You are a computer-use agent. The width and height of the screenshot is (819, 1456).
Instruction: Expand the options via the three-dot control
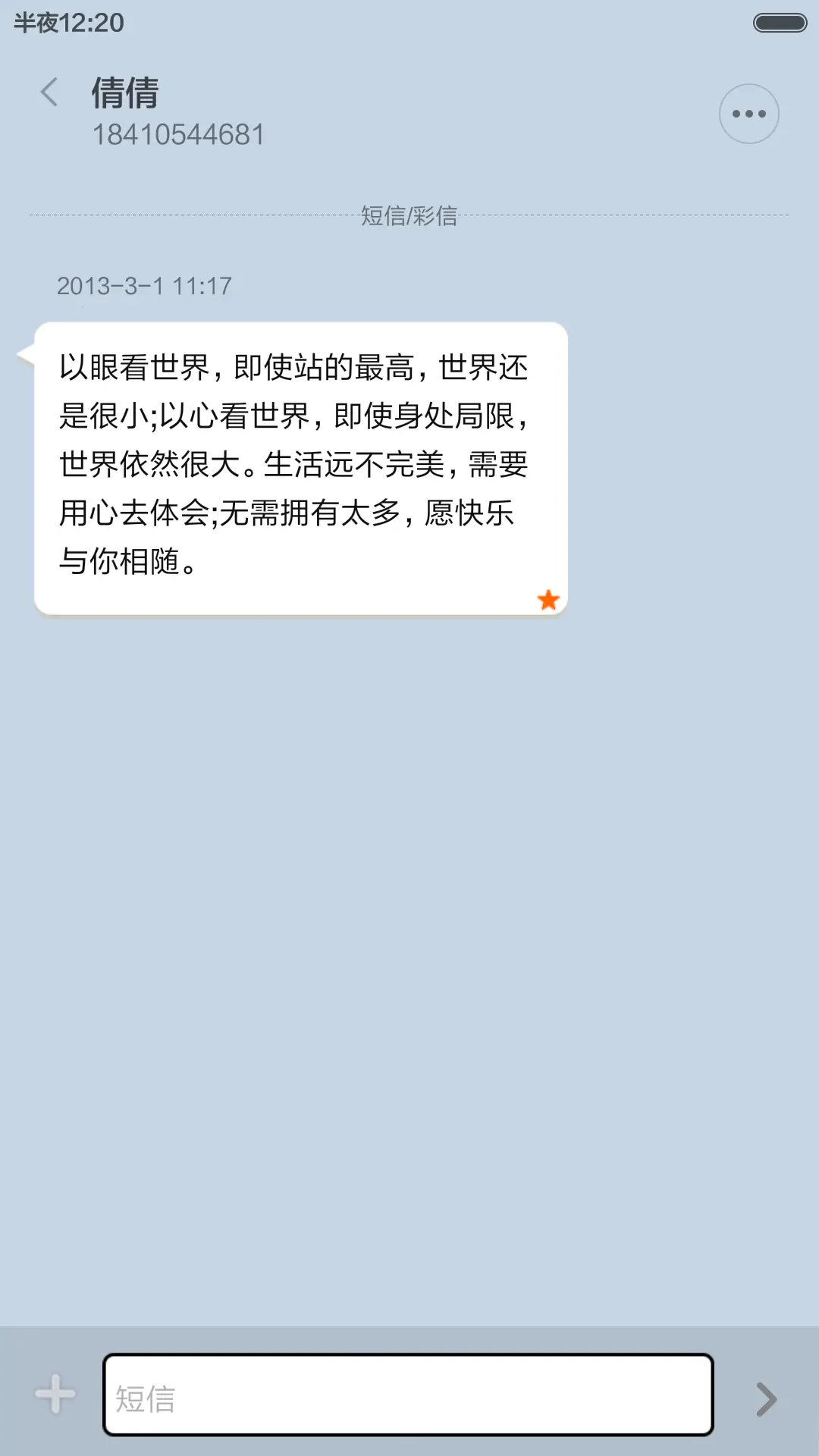point(748,113)
